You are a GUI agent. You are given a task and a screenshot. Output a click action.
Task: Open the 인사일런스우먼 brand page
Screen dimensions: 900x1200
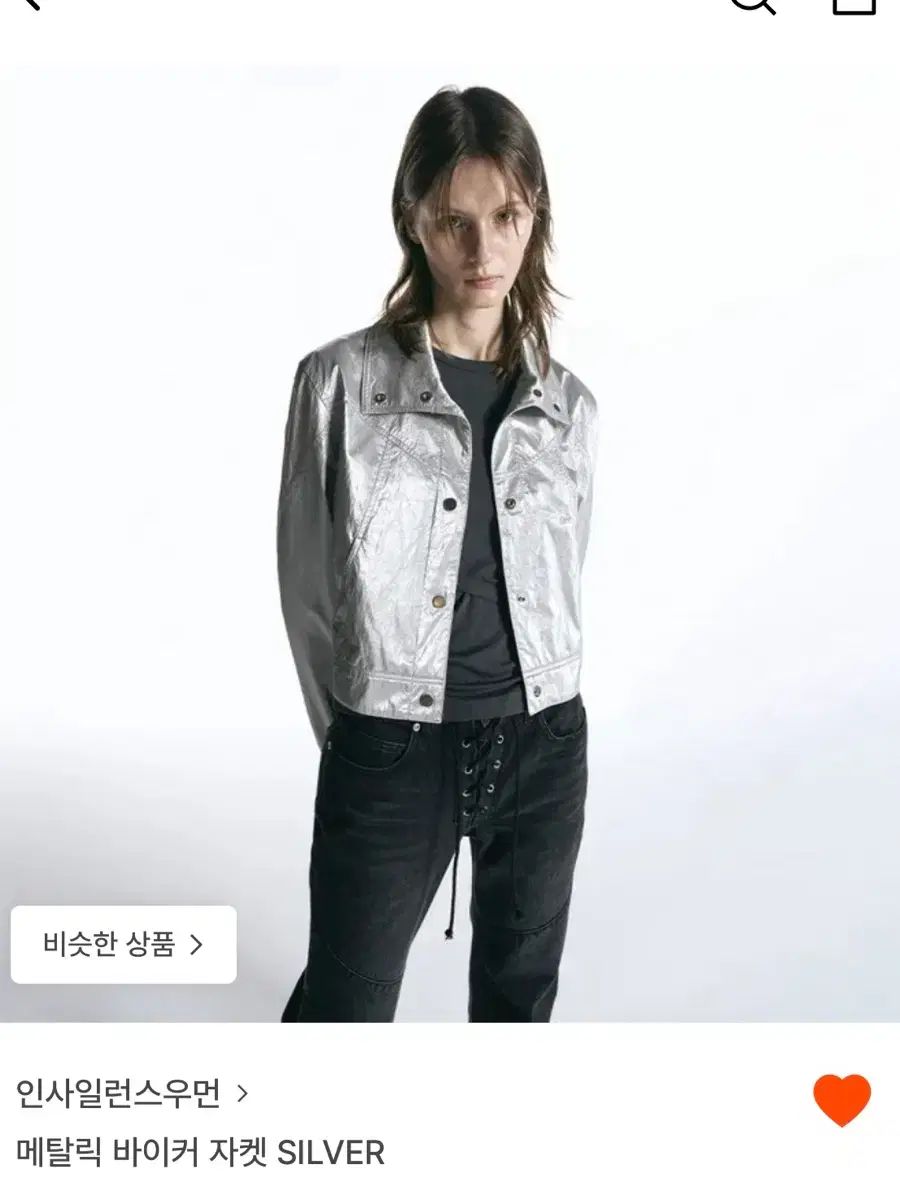pyautogui.click(x=130, y=1093)
